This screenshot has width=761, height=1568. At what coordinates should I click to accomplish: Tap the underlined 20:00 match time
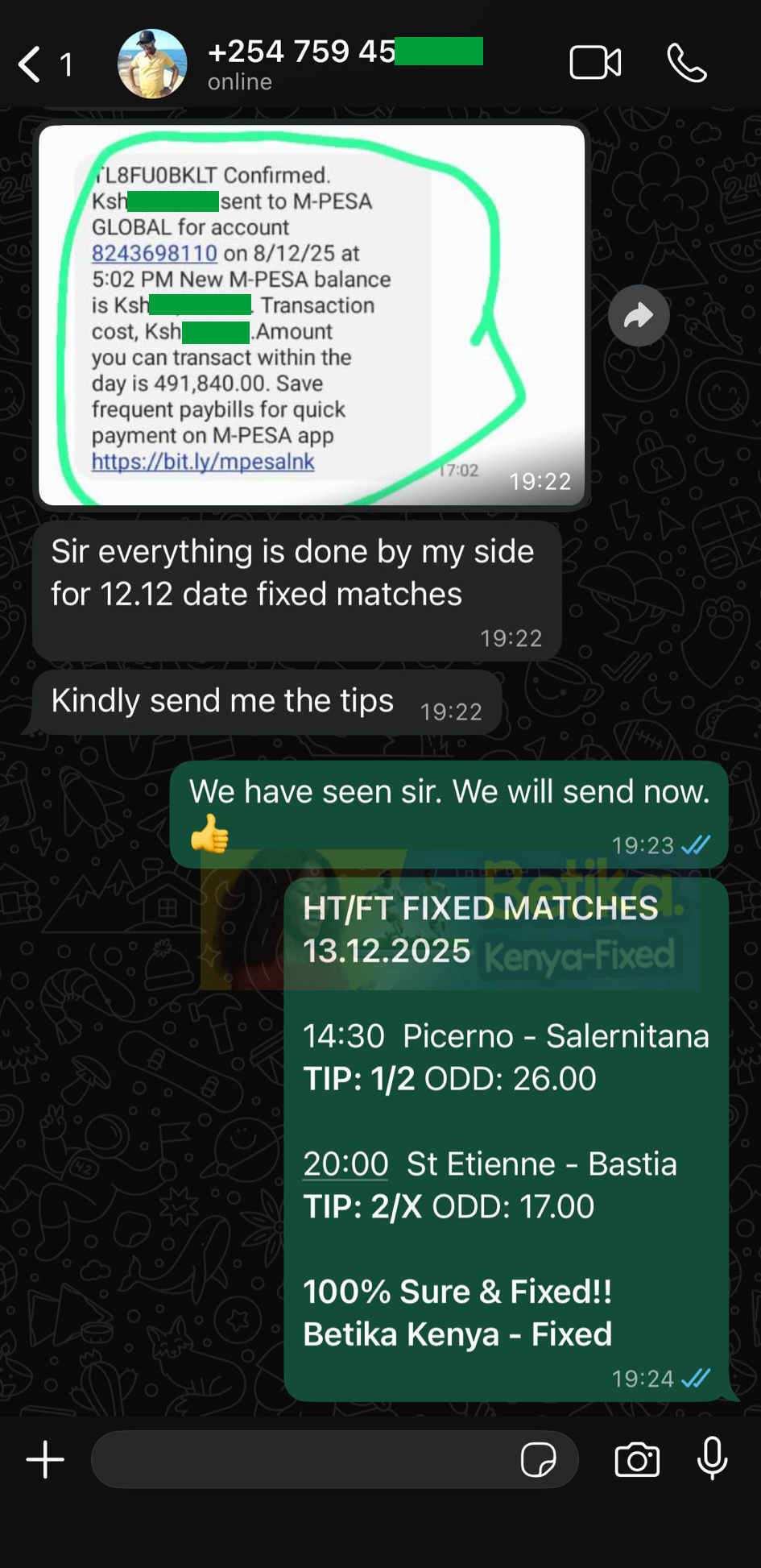pyautogui.click(x=344, y=1164)
